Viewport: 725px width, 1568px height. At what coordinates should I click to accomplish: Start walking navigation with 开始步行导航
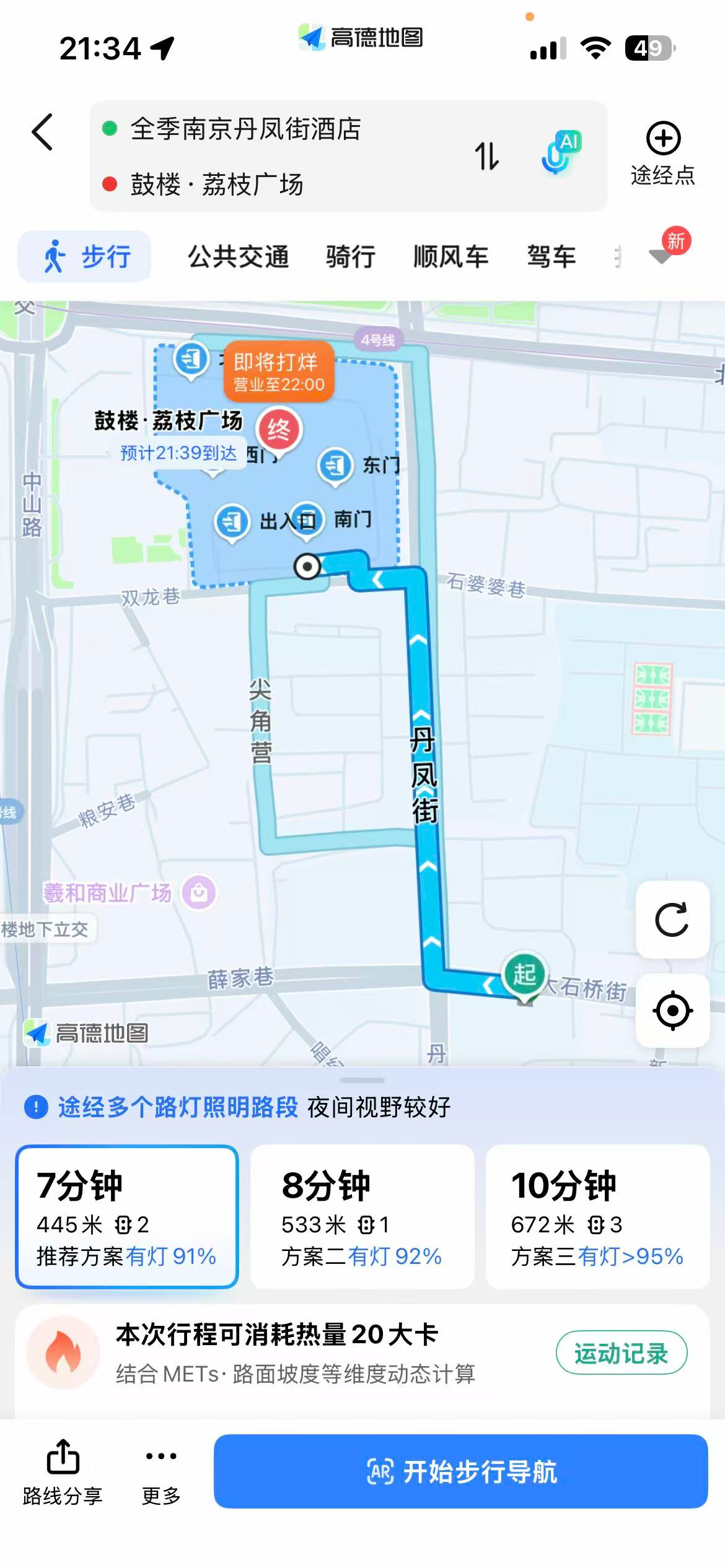pyautogui.click(x=460, y=1471)
